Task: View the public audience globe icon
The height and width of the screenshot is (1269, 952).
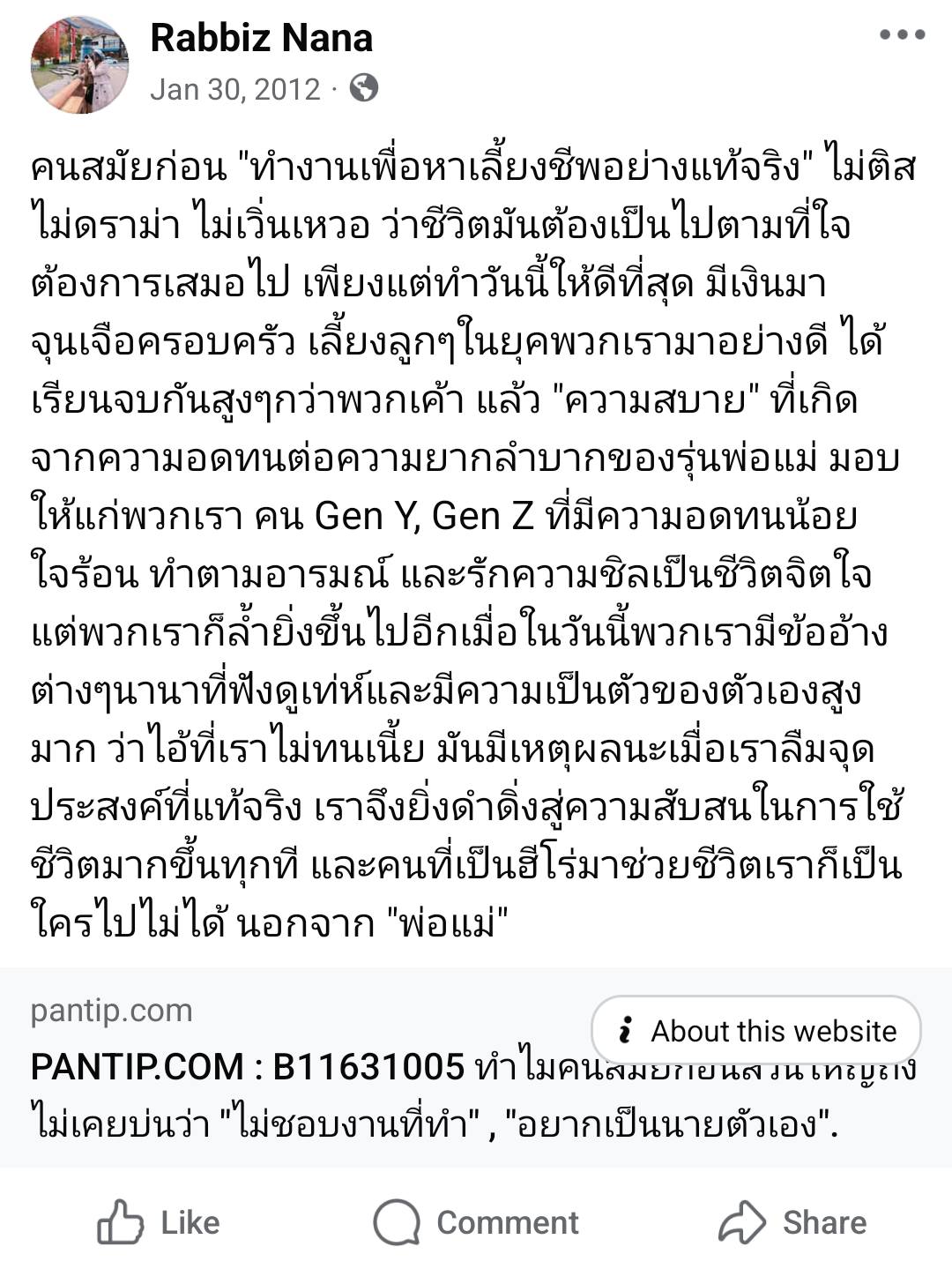Action: (x=364, y=88)
